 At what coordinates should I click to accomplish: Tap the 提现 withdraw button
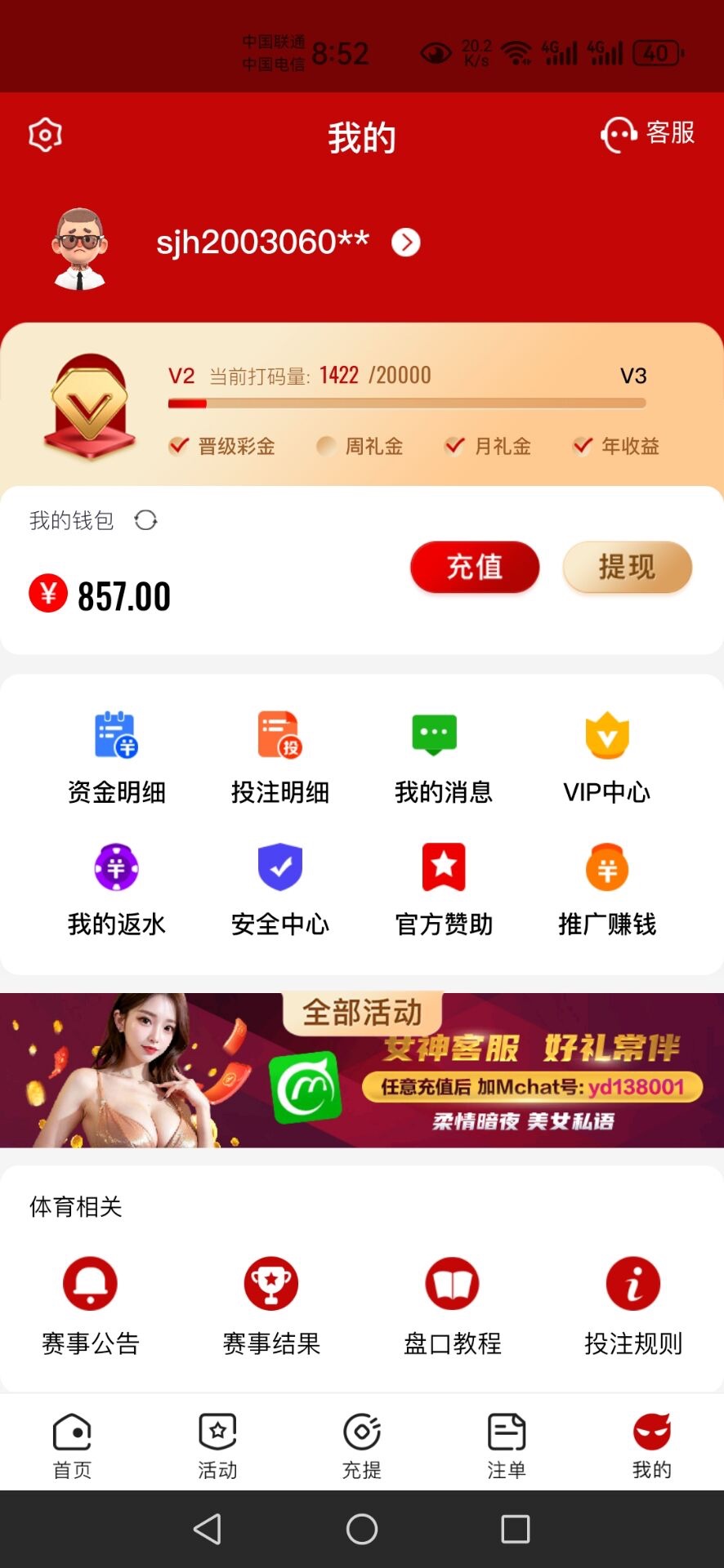point(627,567)
